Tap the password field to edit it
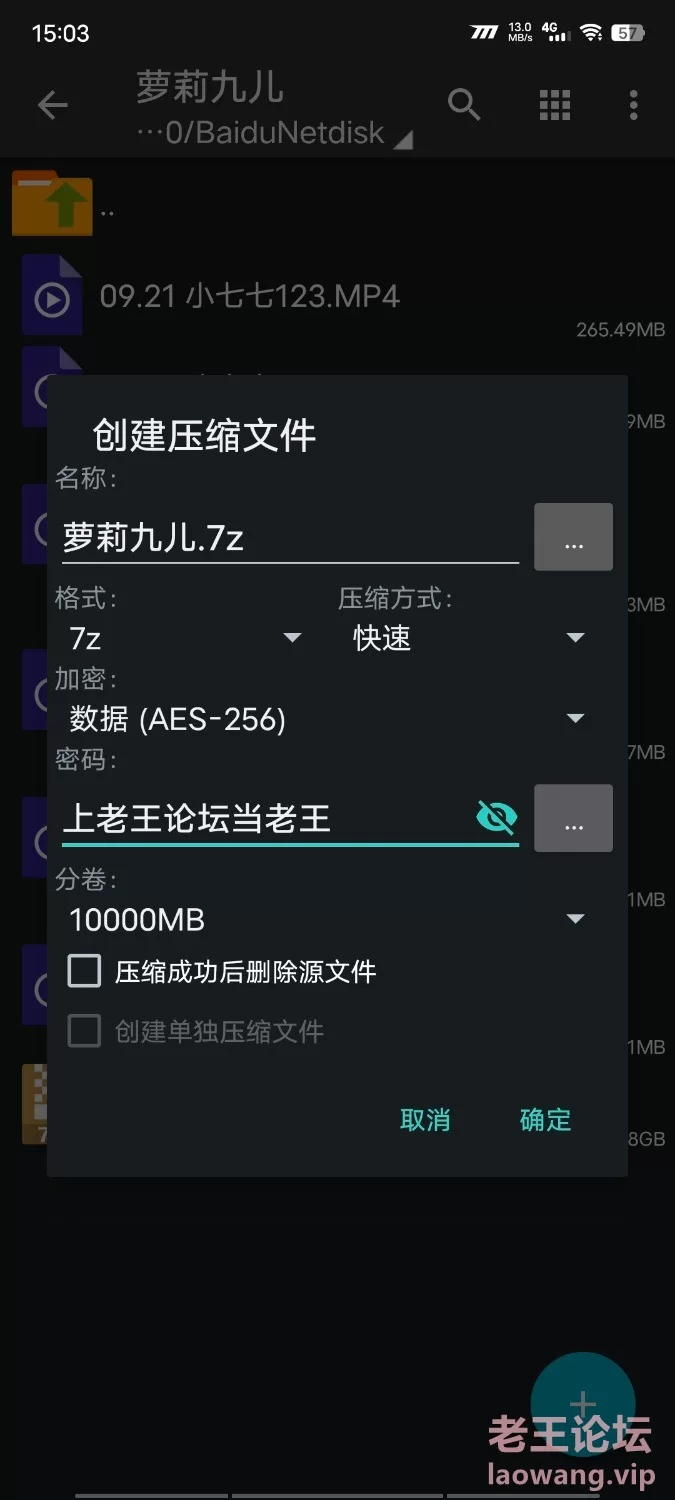This screenshot has height=1500, width=675. pos(265,819)
